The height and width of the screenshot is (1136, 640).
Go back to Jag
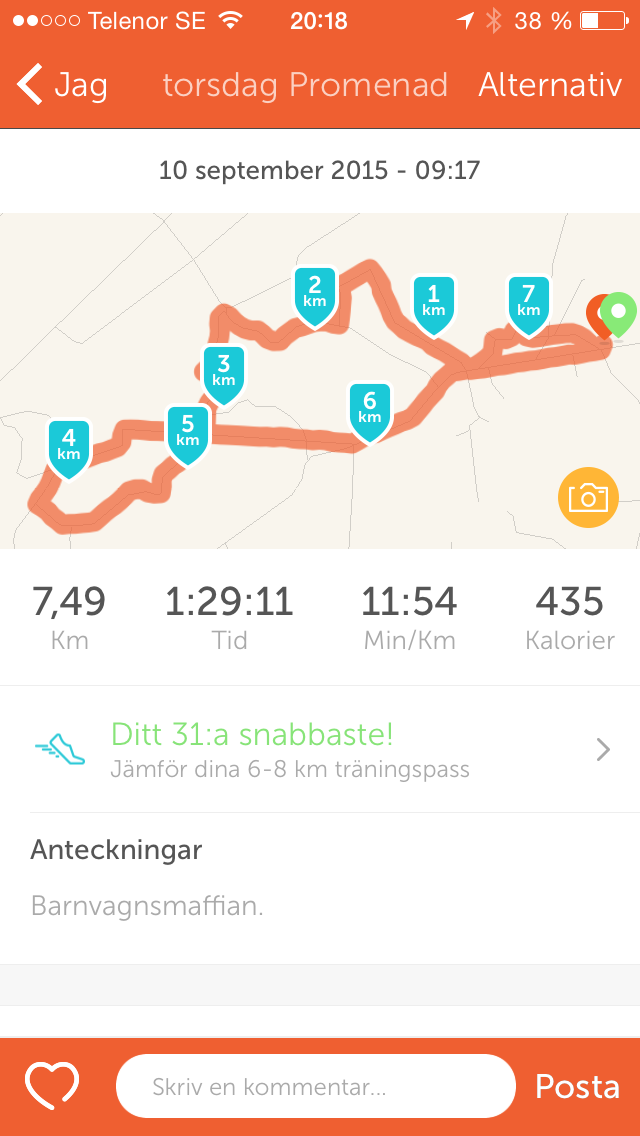tap(62, 85)
